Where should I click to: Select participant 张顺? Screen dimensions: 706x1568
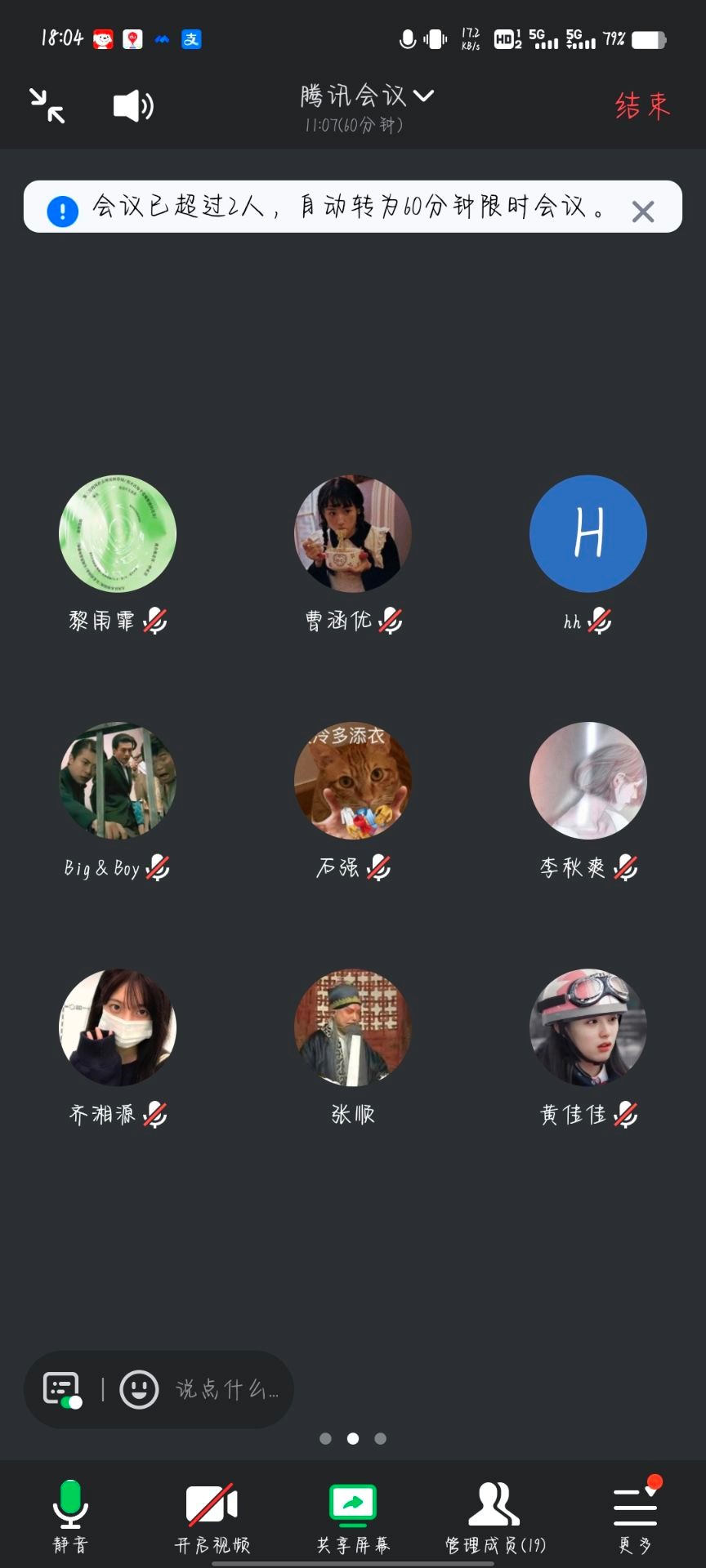tap(353, 1027)
